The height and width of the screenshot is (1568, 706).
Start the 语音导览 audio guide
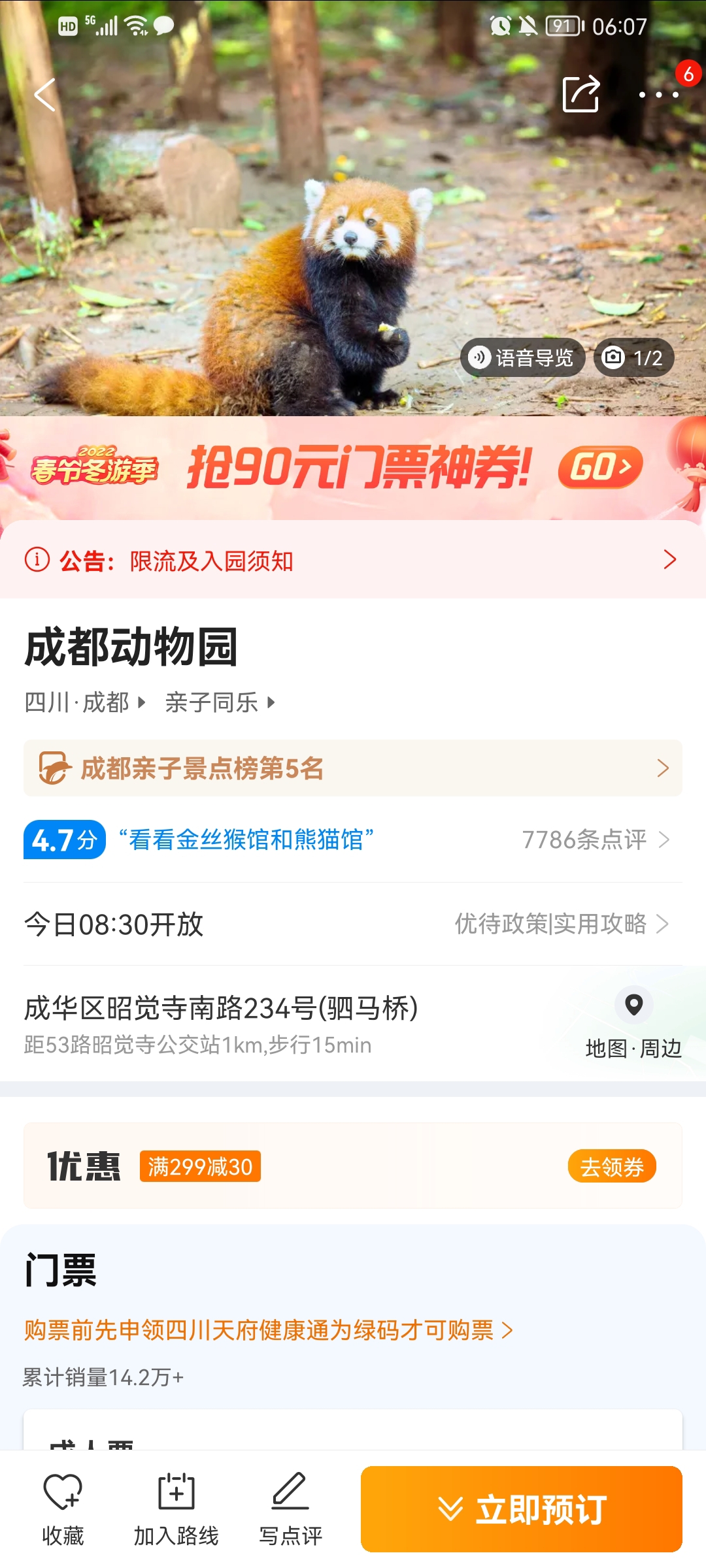click(x=522, y=357)
